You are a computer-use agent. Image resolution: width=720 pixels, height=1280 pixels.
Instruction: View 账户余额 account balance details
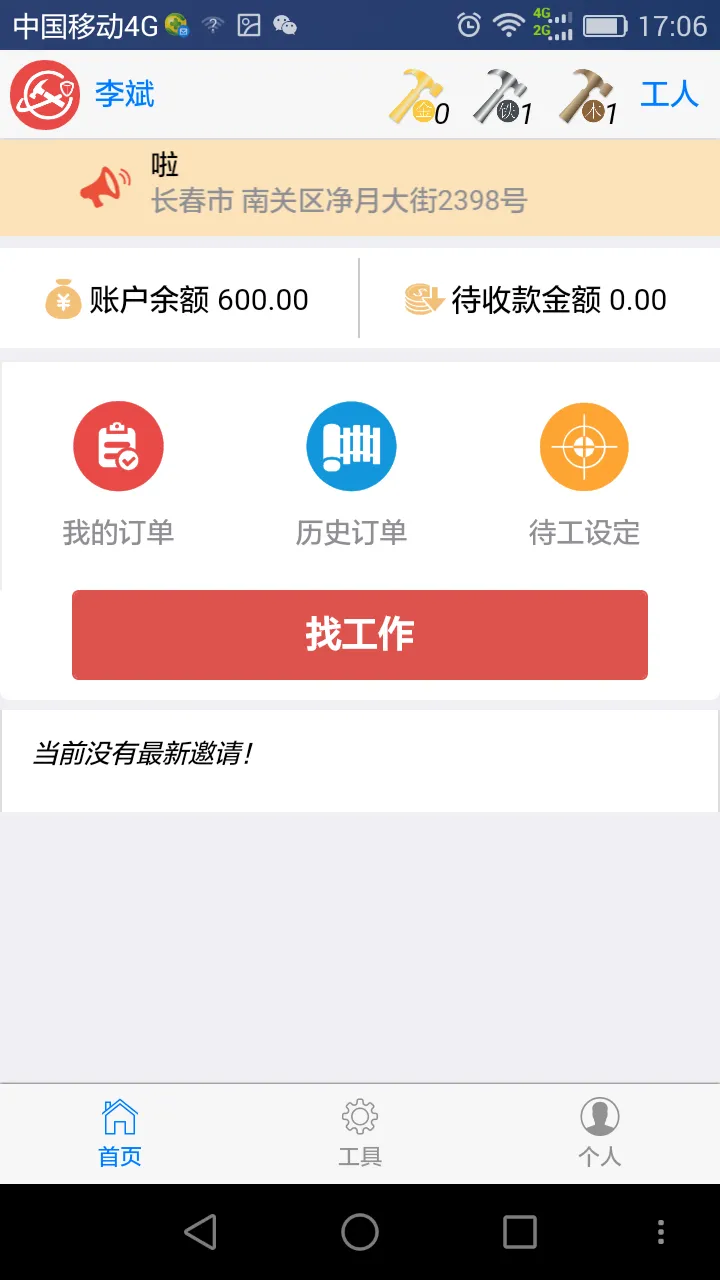tap(178, 299)
